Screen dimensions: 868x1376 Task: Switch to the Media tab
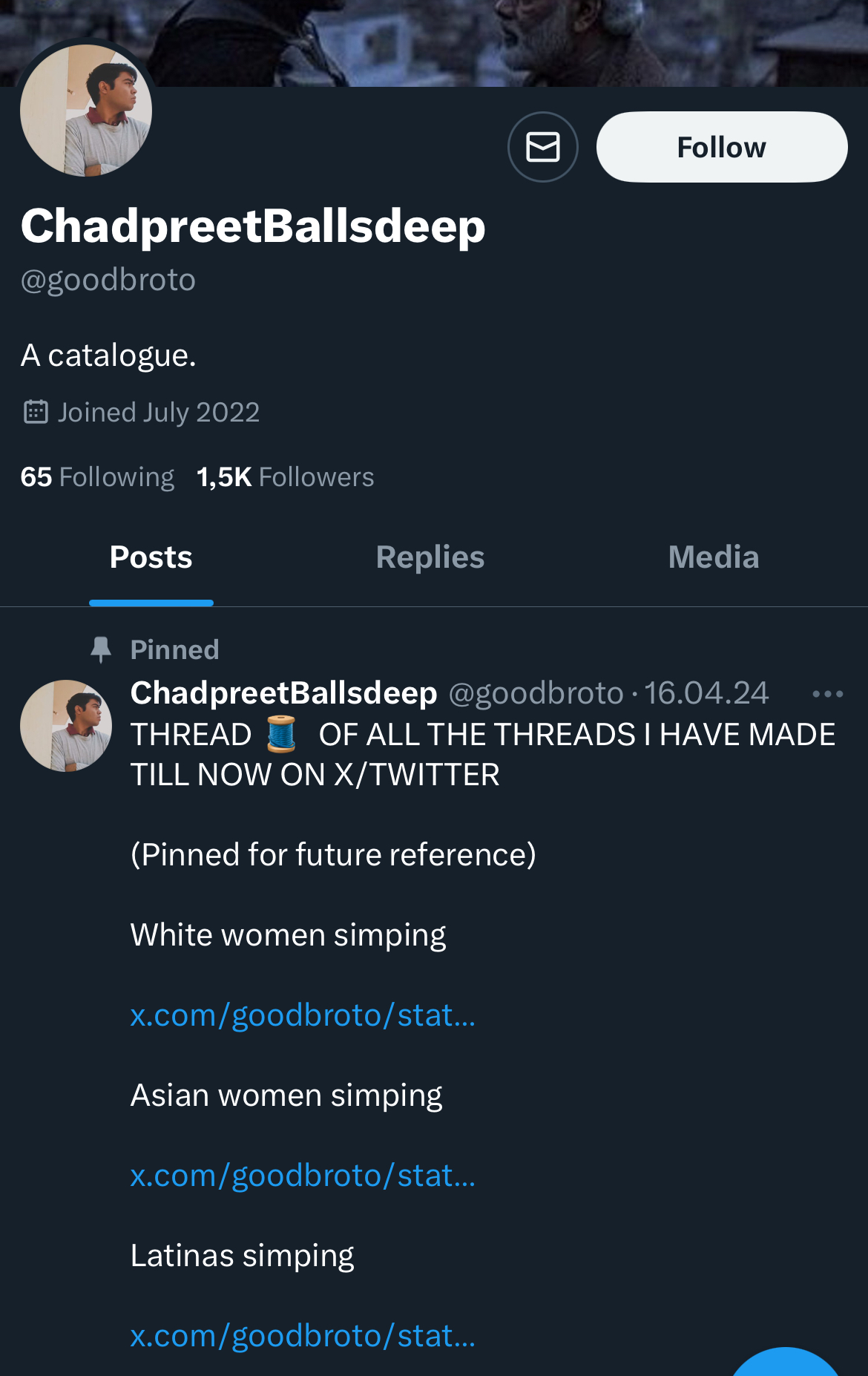pos(713,557)
